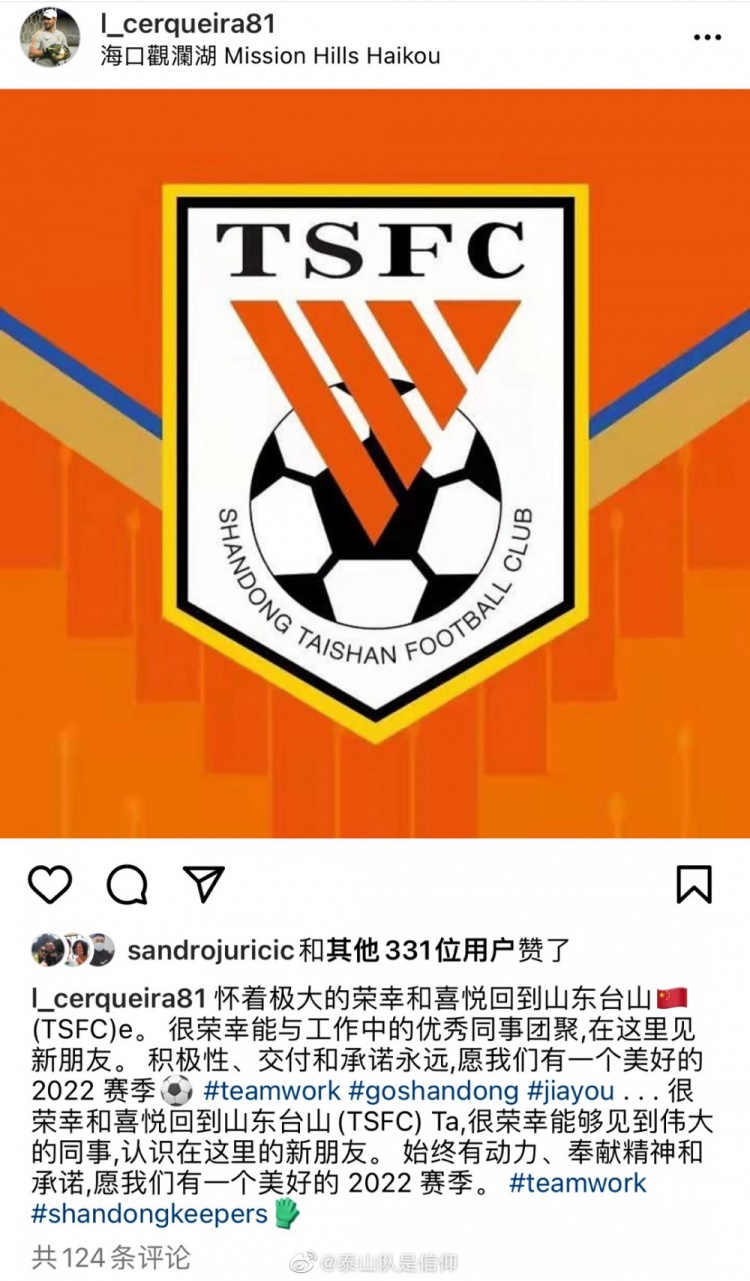Like this post with the heart icon

pos(50,884)
